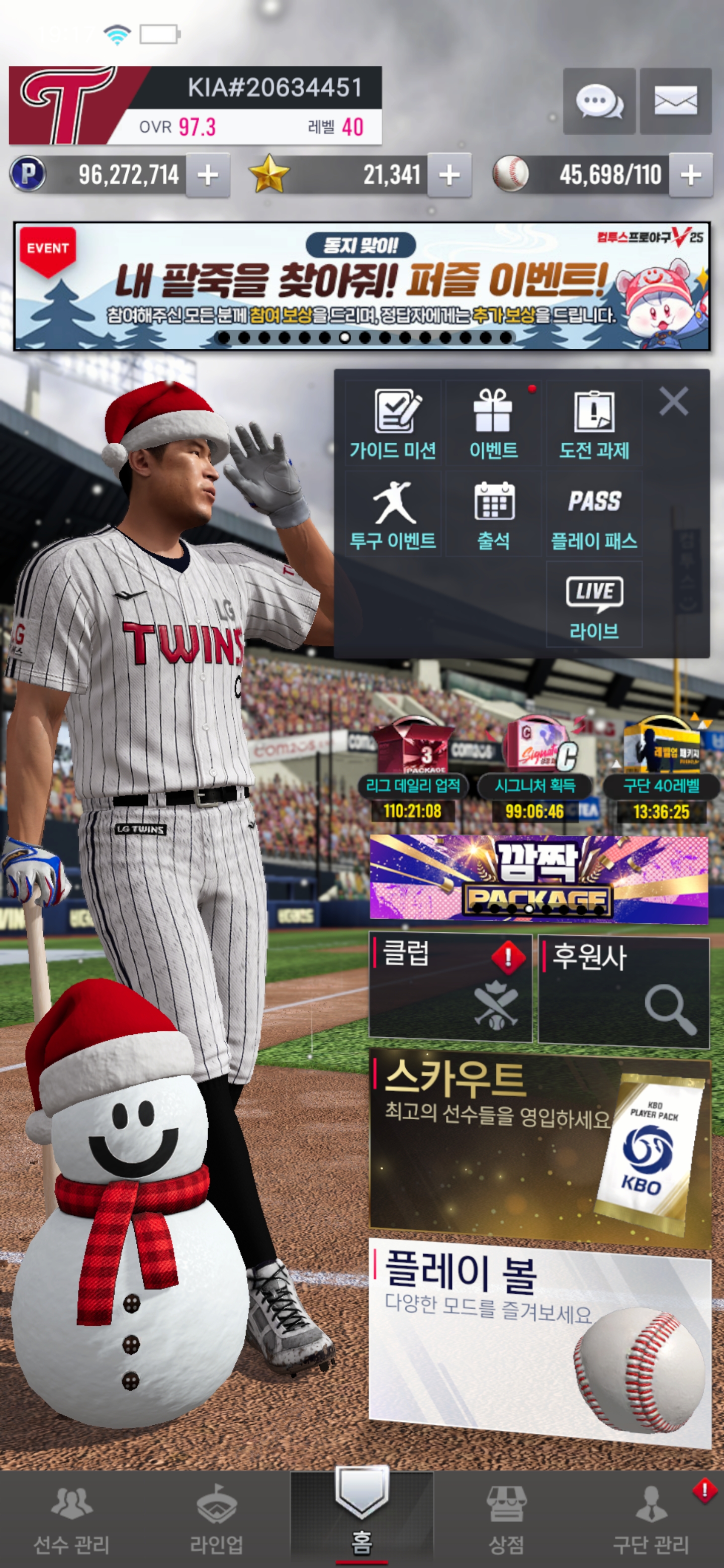Open 플레이 패스
The image size is (724, 1568).
(594, 514)
